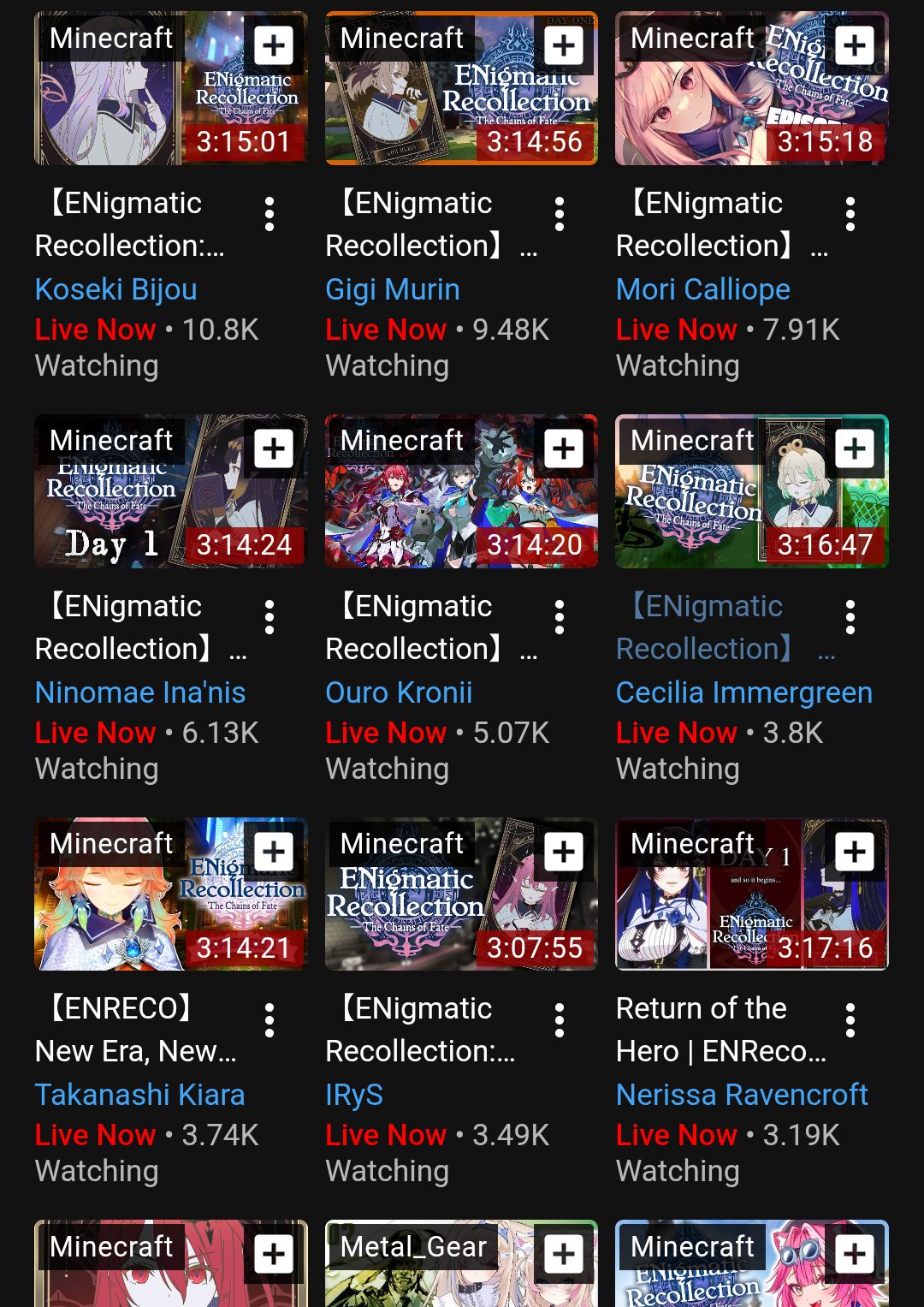Add IRyS's stream with plus icon

click(564, 852)
